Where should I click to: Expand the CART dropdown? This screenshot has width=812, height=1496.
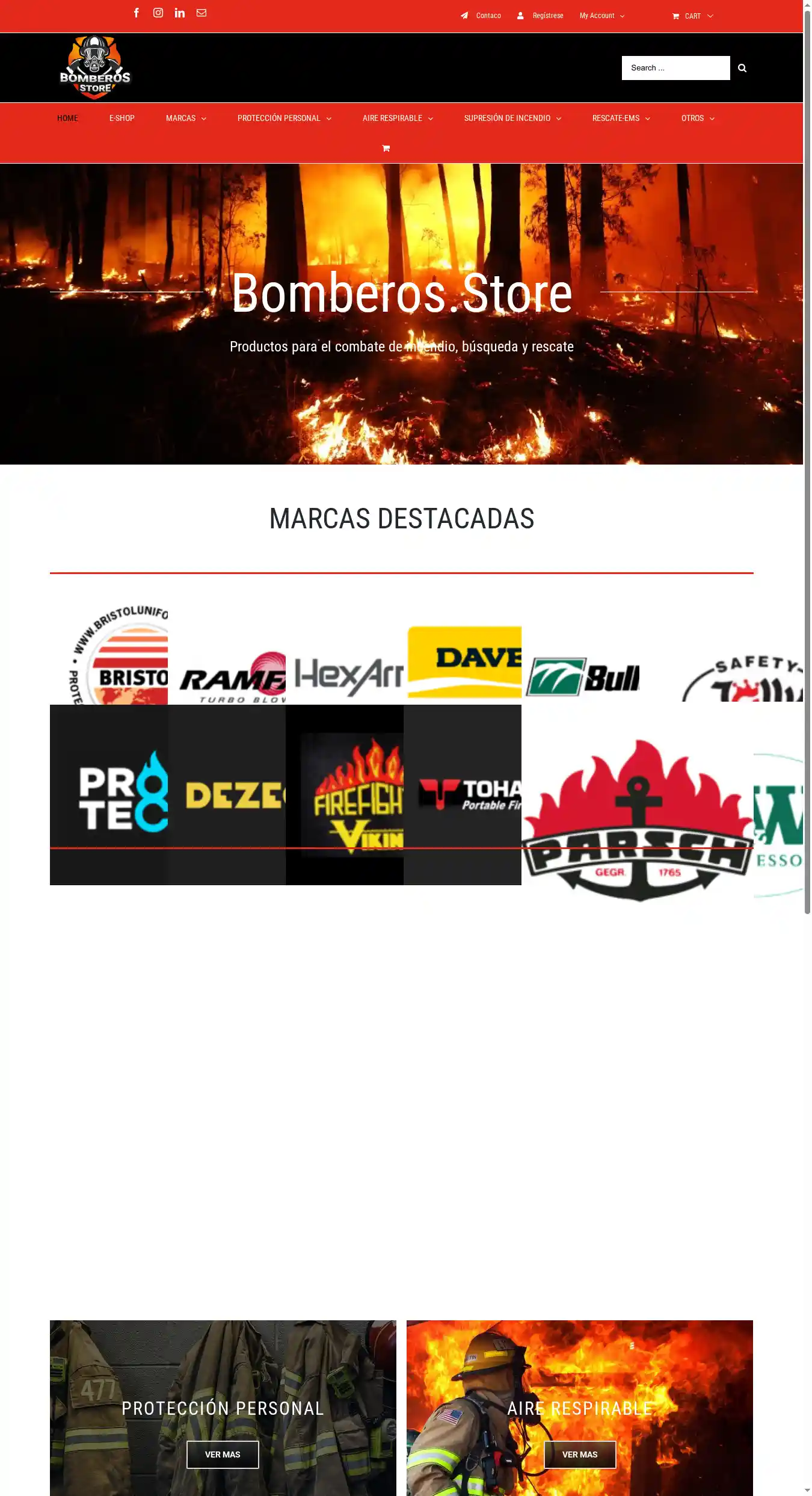pos(693,16)
